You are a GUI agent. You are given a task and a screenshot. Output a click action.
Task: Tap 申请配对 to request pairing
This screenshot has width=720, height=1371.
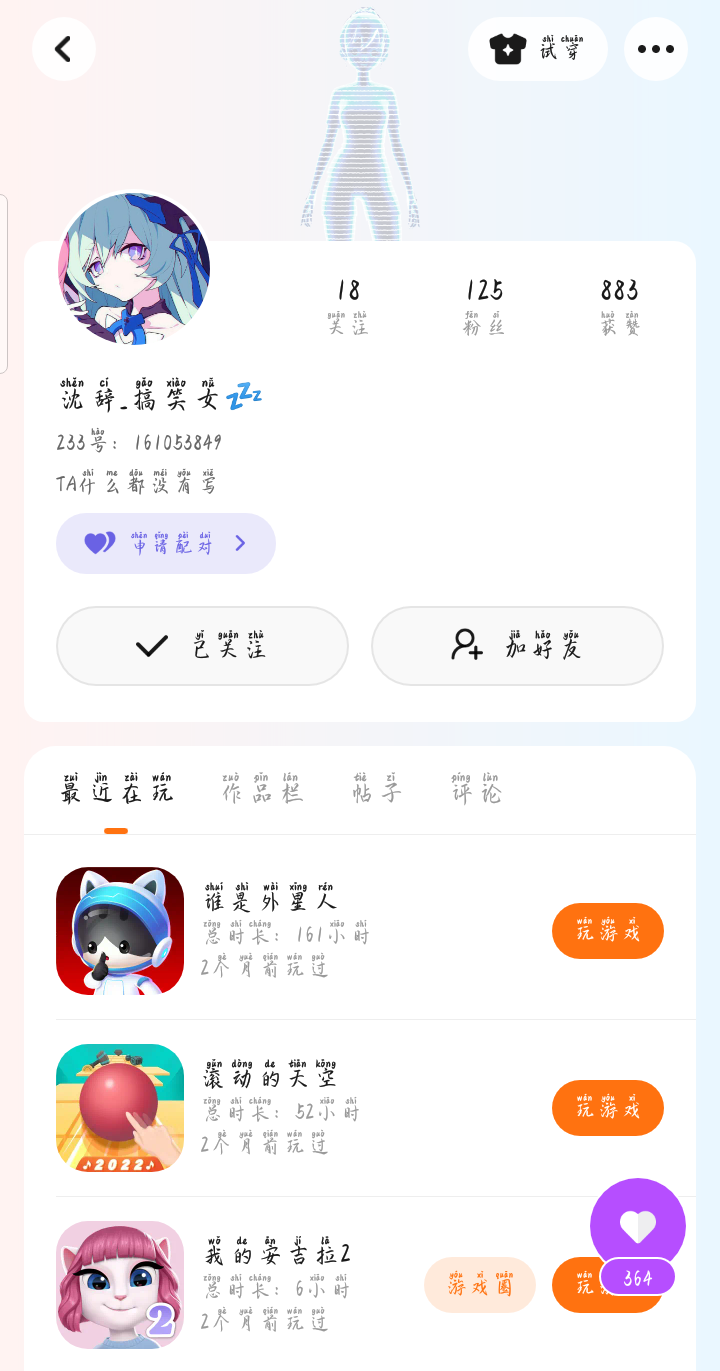pyautogui.click(x=166, y=544)
